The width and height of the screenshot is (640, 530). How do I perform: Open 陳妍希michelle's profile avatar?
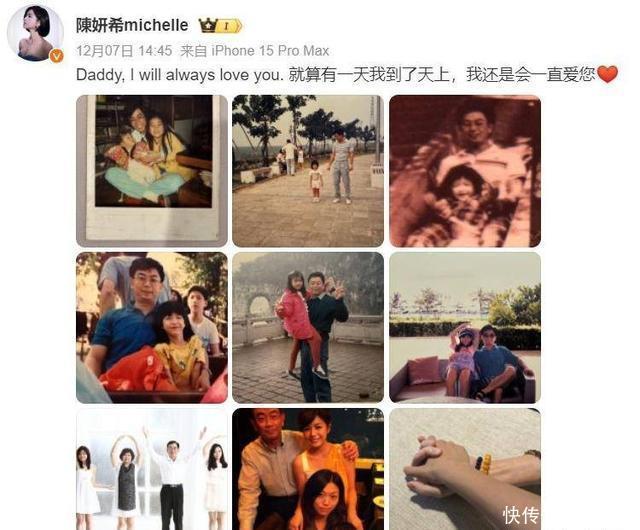(x=36, y=33)
